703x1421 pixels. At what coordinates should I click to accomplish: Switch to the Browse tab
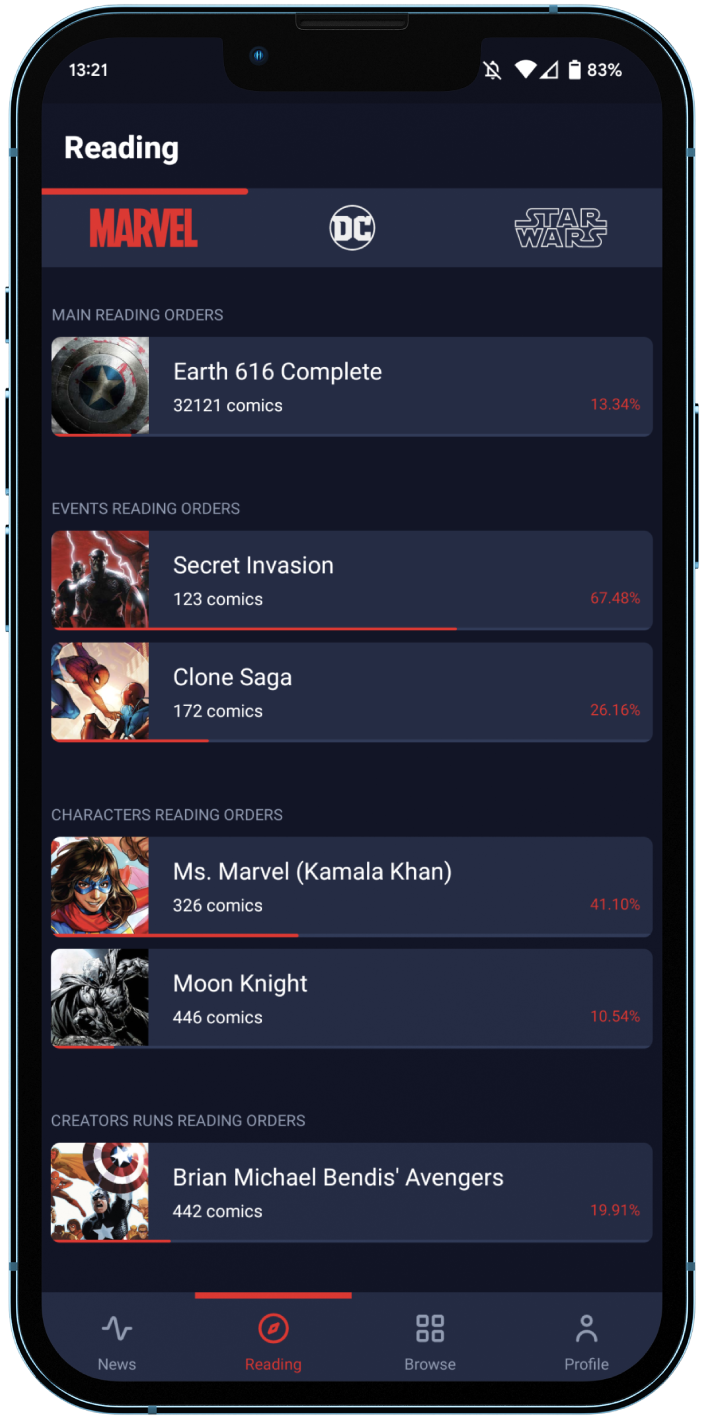coord(430,1341)
